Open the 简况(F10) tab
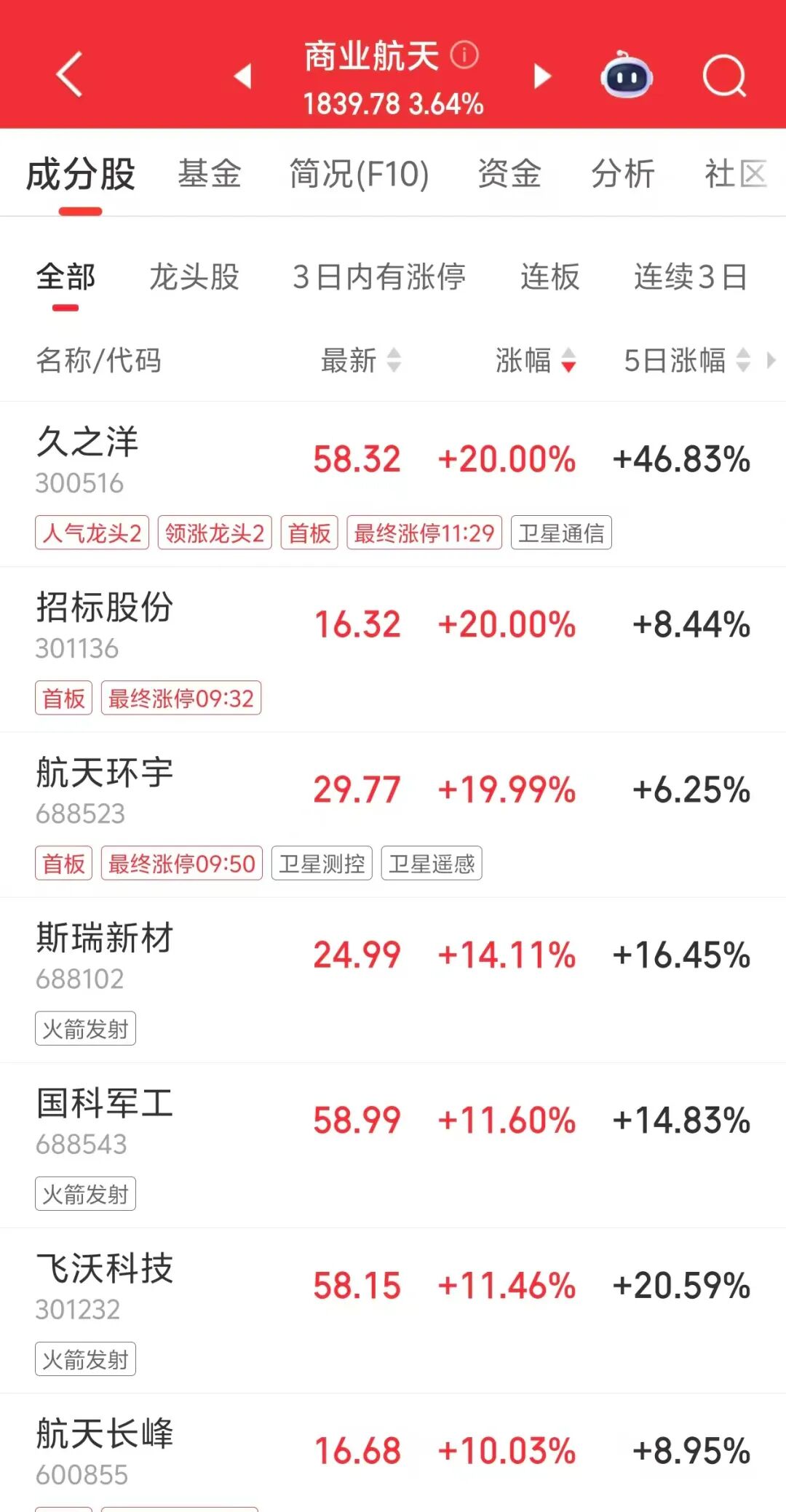786x1512 pixels. pyautogui.click(x=360, y=174)
